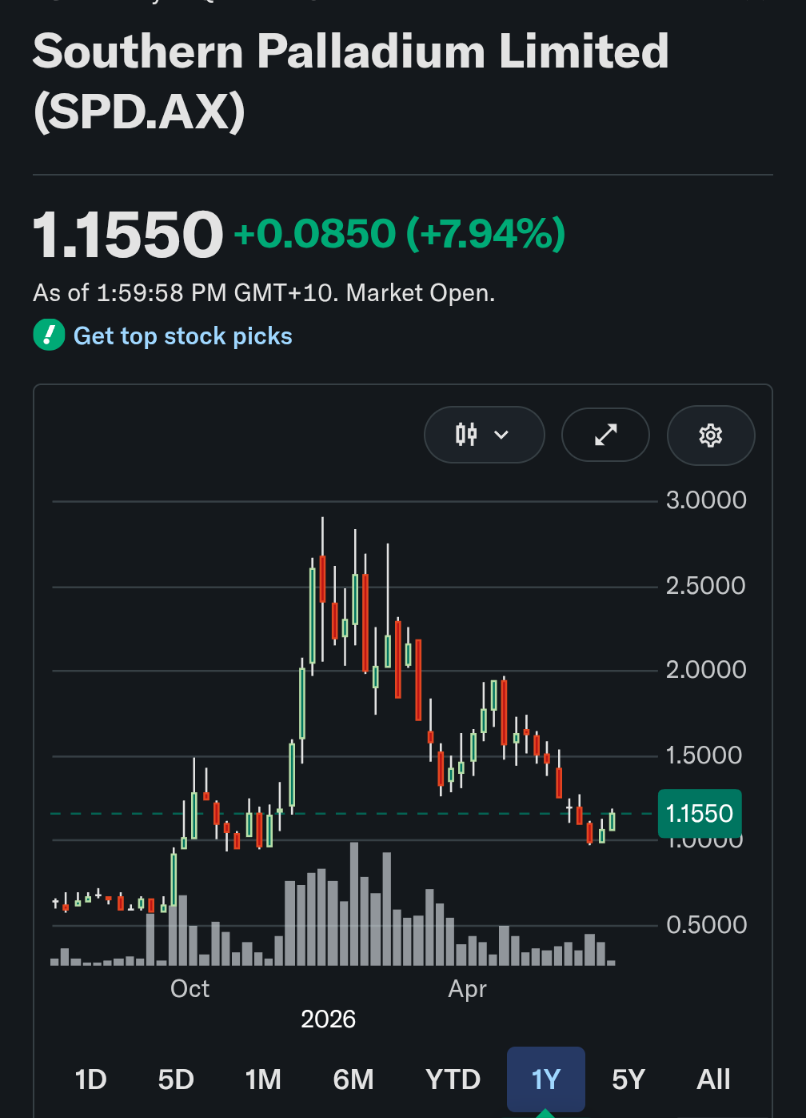Switch chart range to 1D
806x1118 pixels.
(91, 1079)
